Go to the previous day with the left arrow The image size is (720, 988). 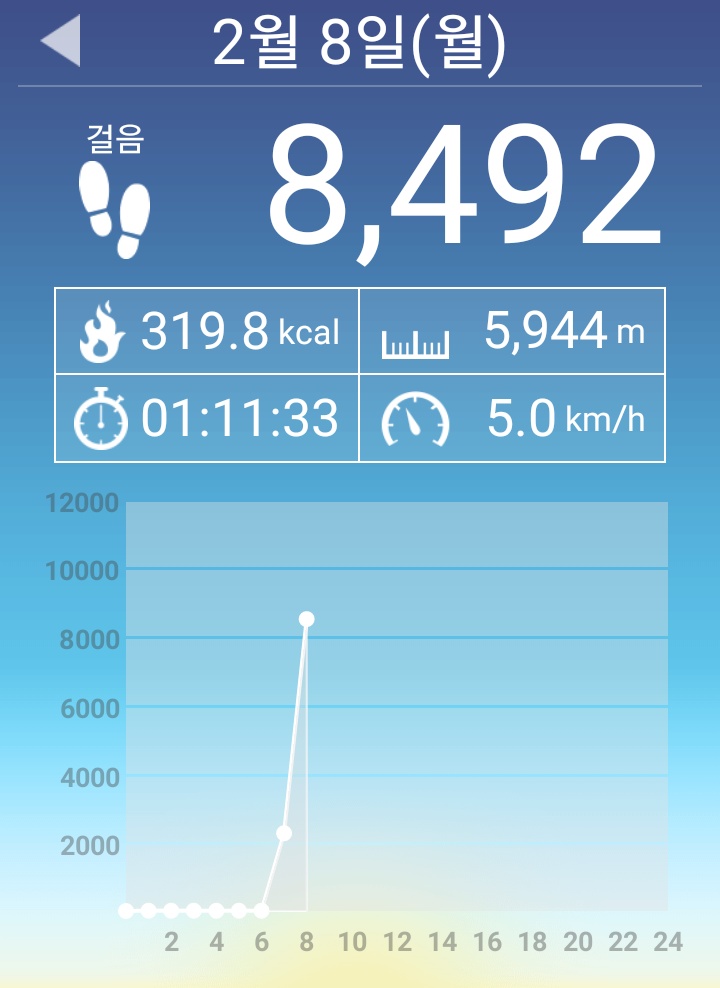(61, 42)
